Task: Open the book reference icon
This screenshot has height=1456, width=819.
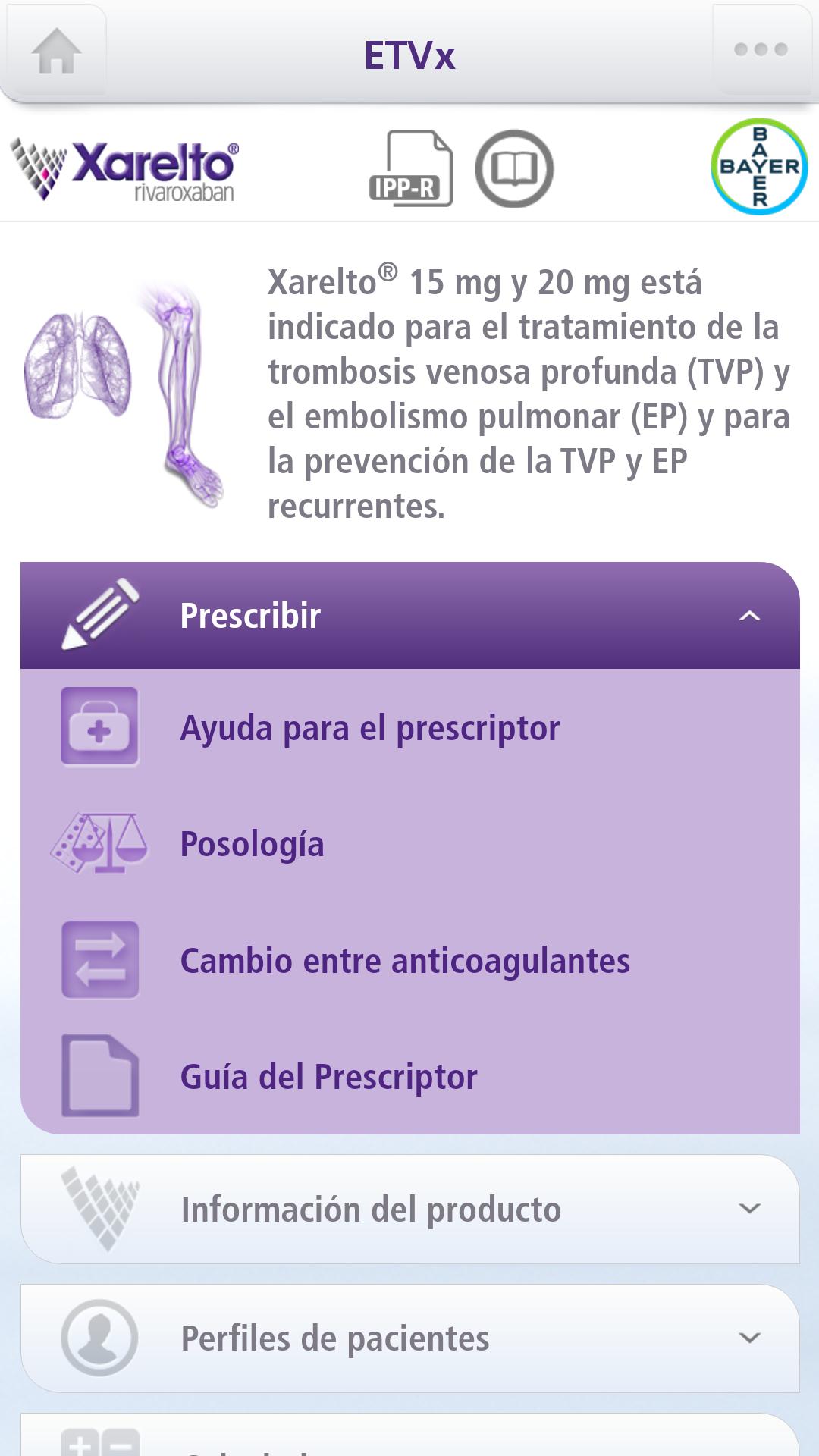Action: pyautogui.click(x=514, y=168)
